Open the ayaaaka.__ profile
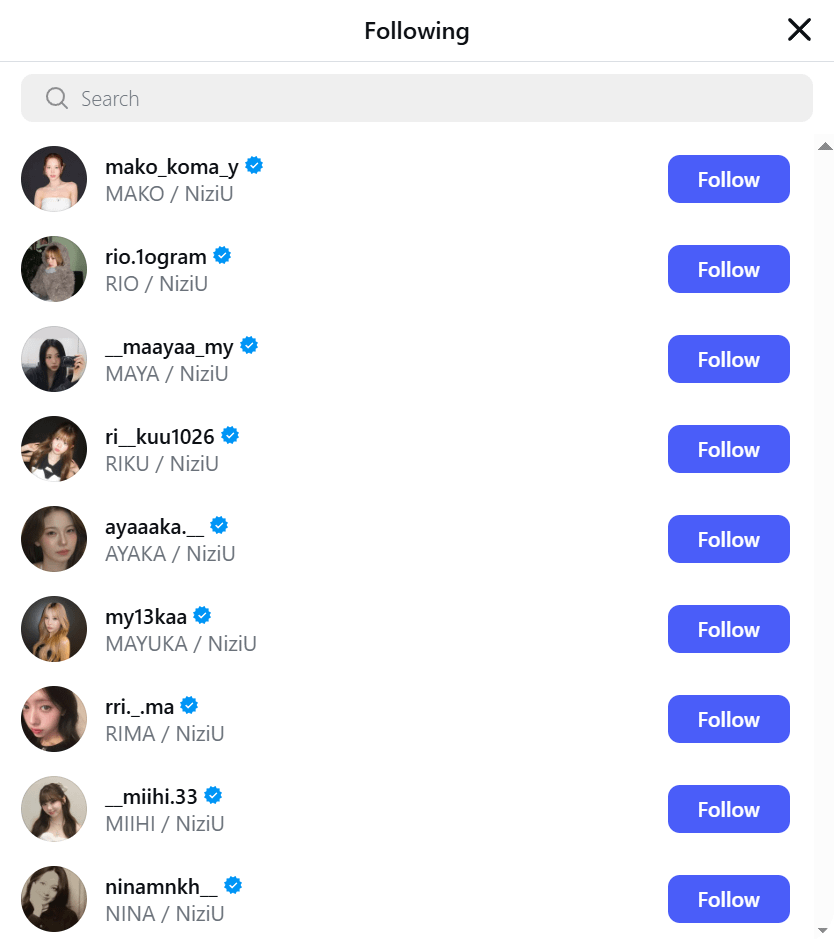834x942 pixels. pyautogui.click(x=153, y=526)
